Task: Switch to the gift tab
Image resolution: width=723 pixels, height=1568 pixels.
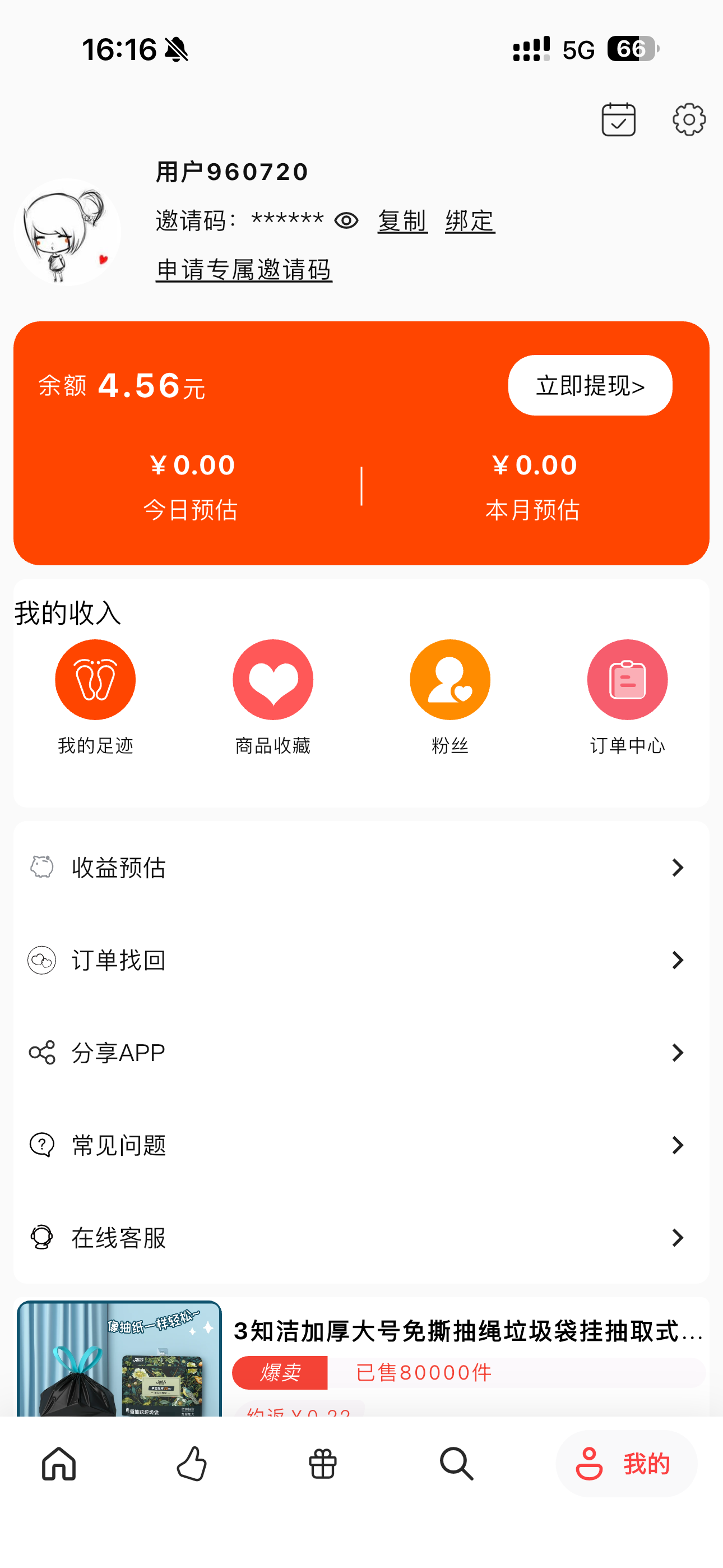Action: point(323,1463)
